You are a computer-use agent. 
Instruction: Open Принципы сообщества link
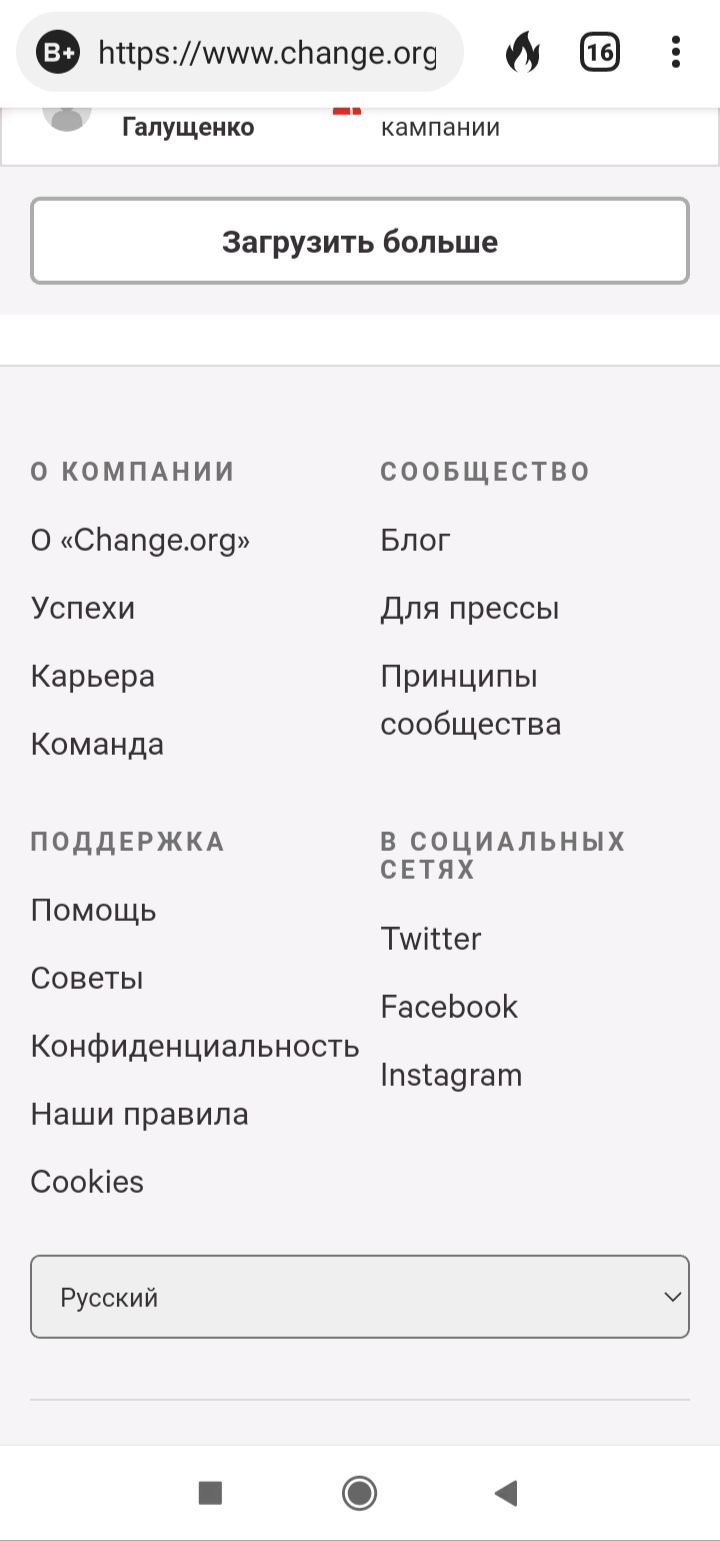coord(469,700)
